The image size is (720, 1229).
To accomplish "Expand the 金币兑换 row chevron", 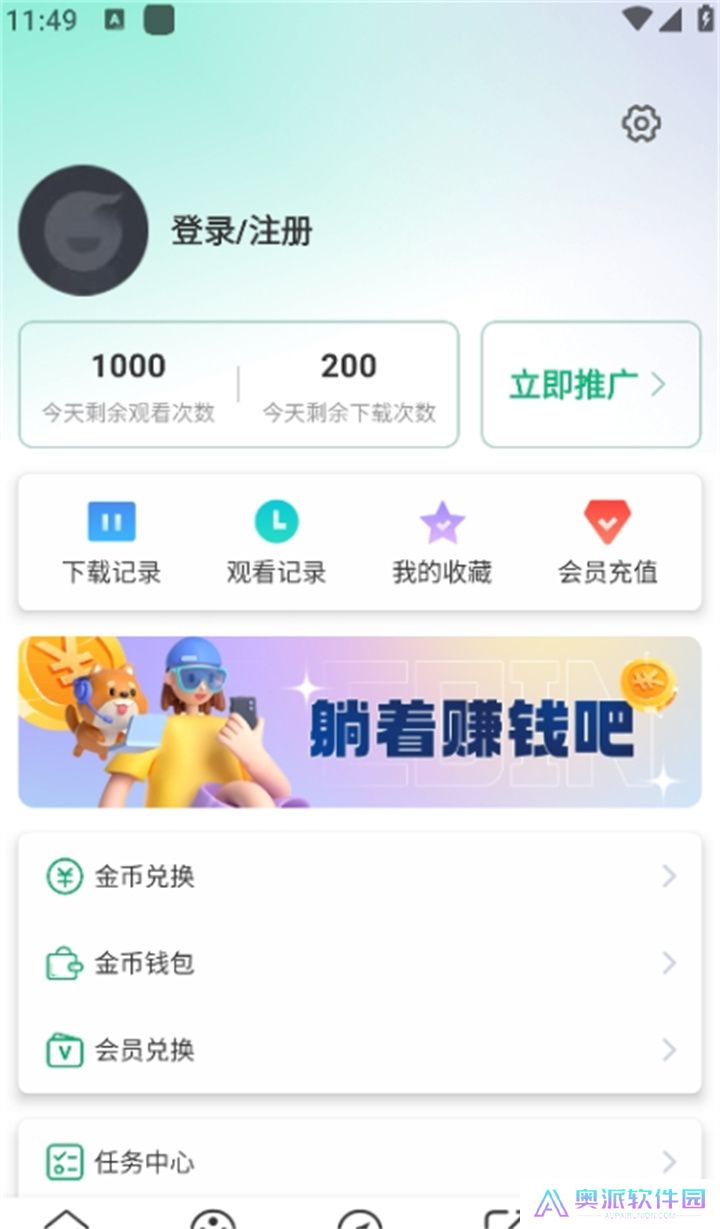I will pos(668,876).
